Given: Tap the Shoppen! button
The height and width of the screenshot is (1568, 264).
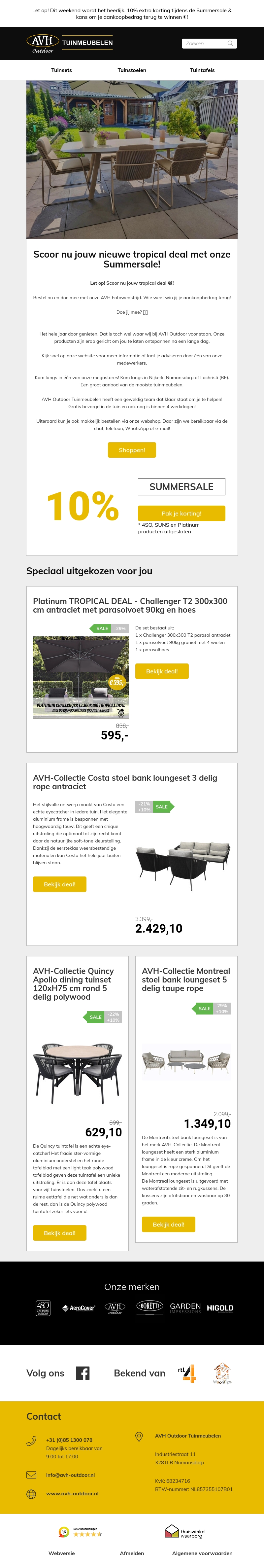Looking at the screenshot, I should 131,450.
